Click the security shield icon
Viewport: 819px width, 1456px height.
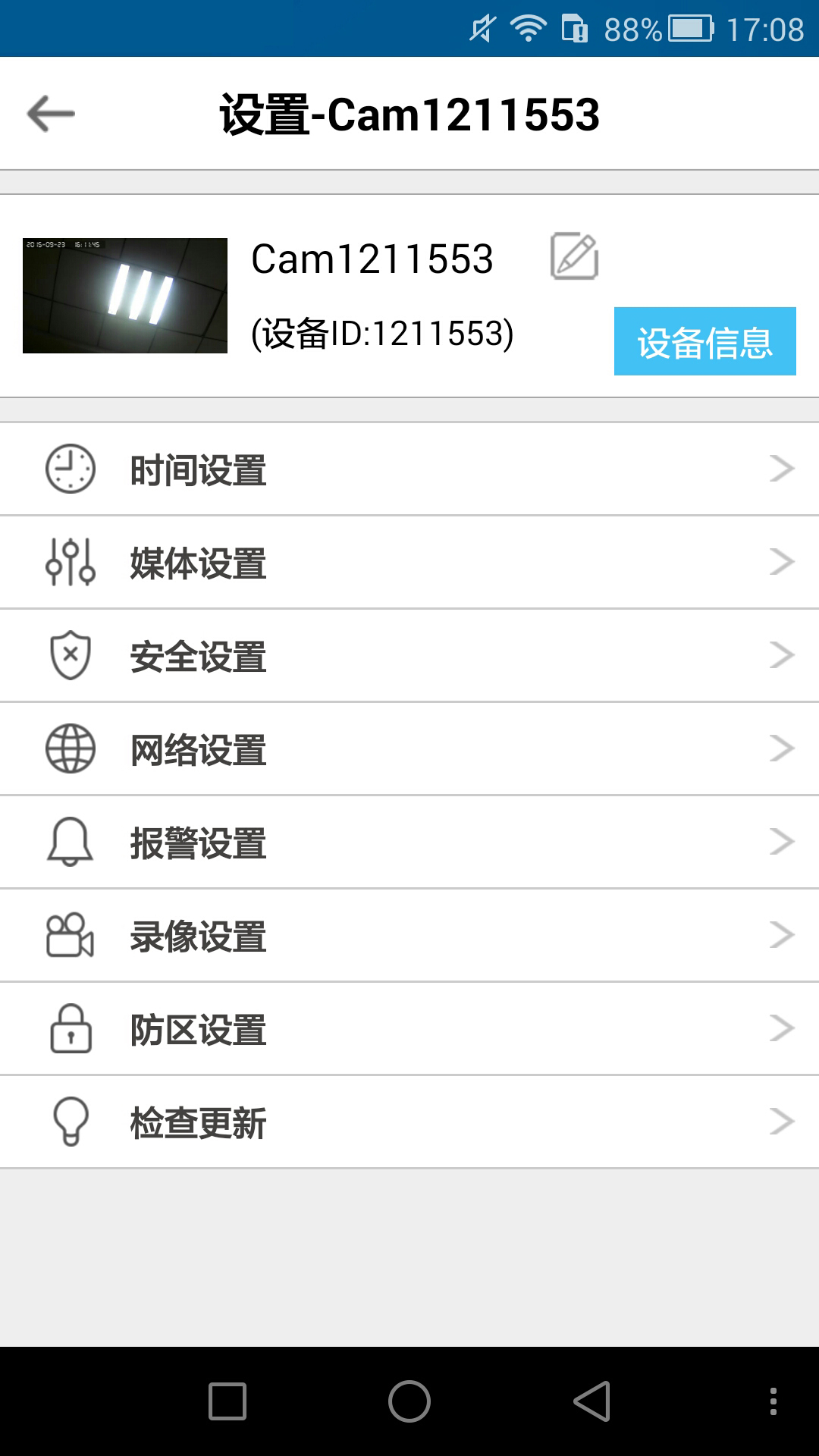(x=68, y=655)
